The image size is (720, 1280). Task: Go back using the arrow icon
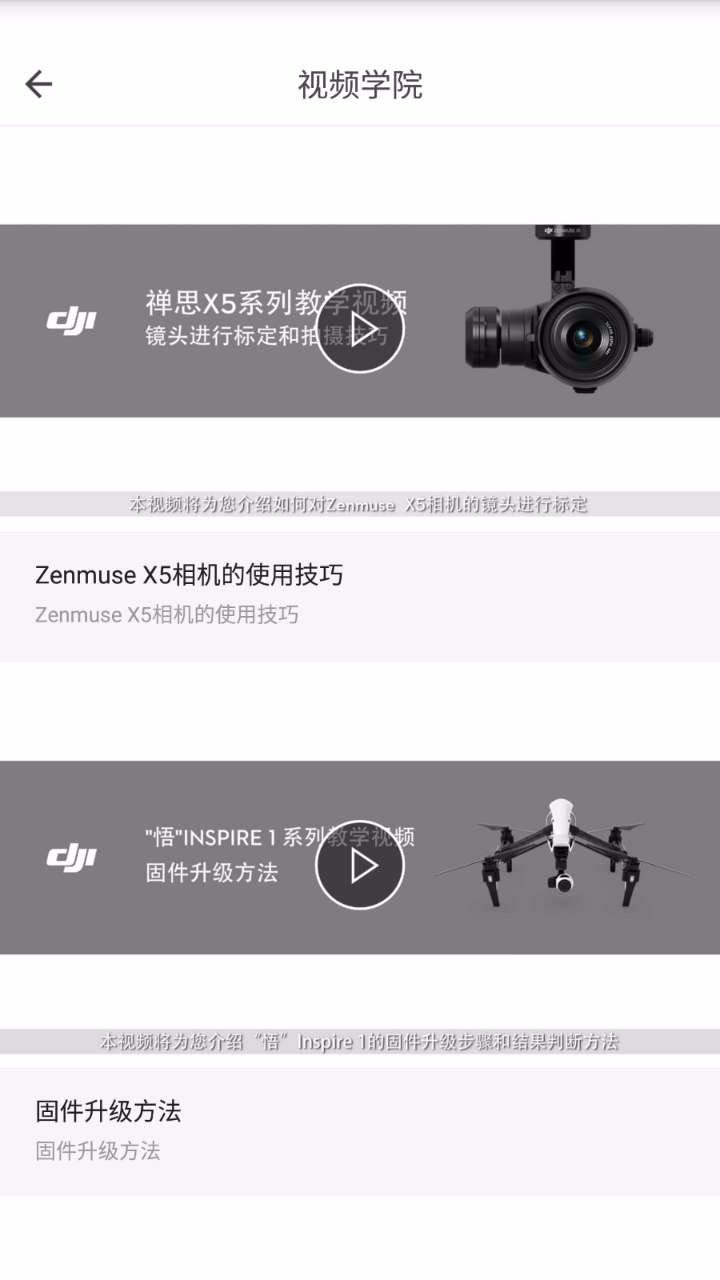click(x=39, y=84)
